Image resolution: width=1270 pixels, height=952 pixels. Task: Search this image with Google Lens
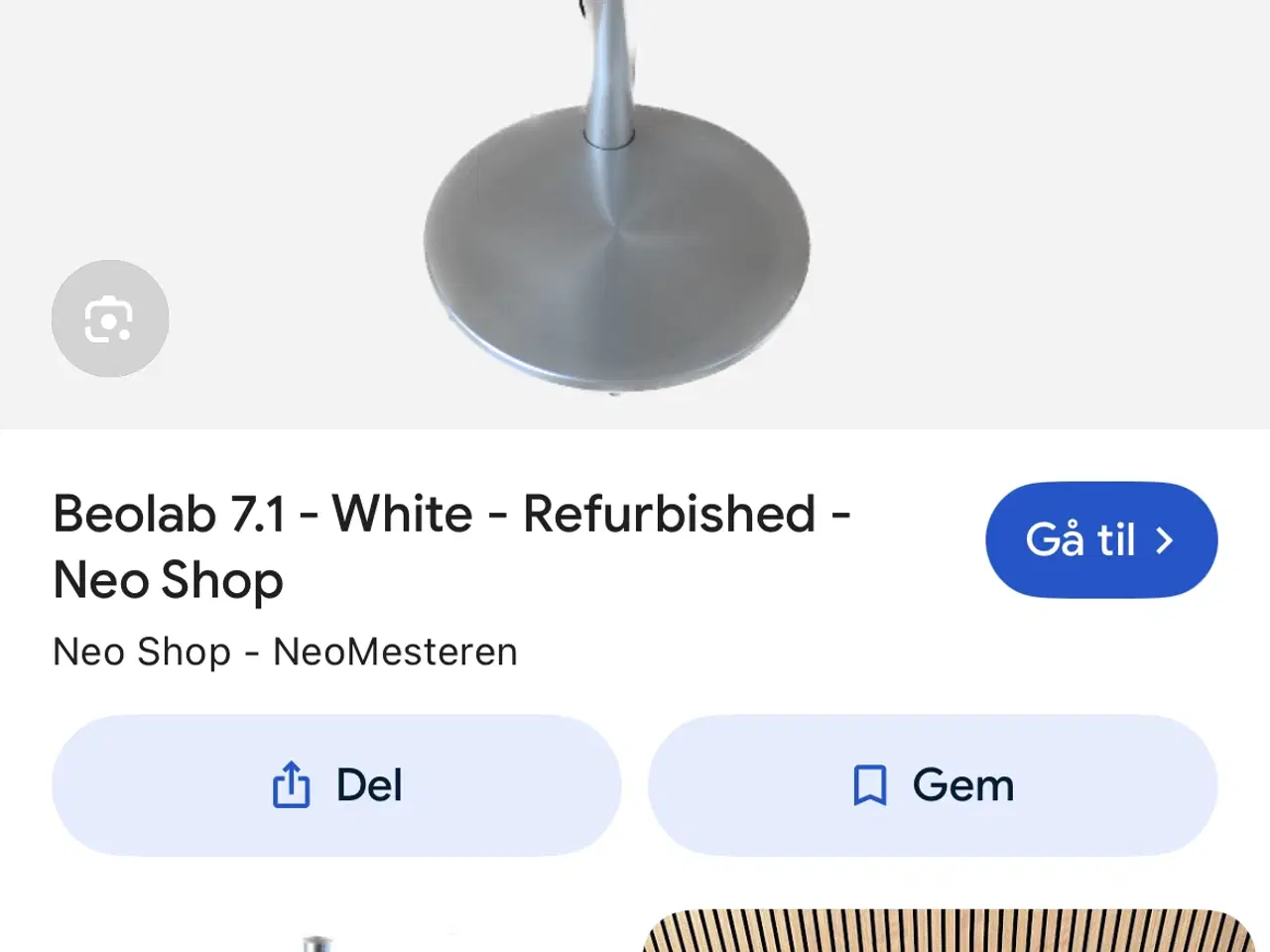point(109,318)
